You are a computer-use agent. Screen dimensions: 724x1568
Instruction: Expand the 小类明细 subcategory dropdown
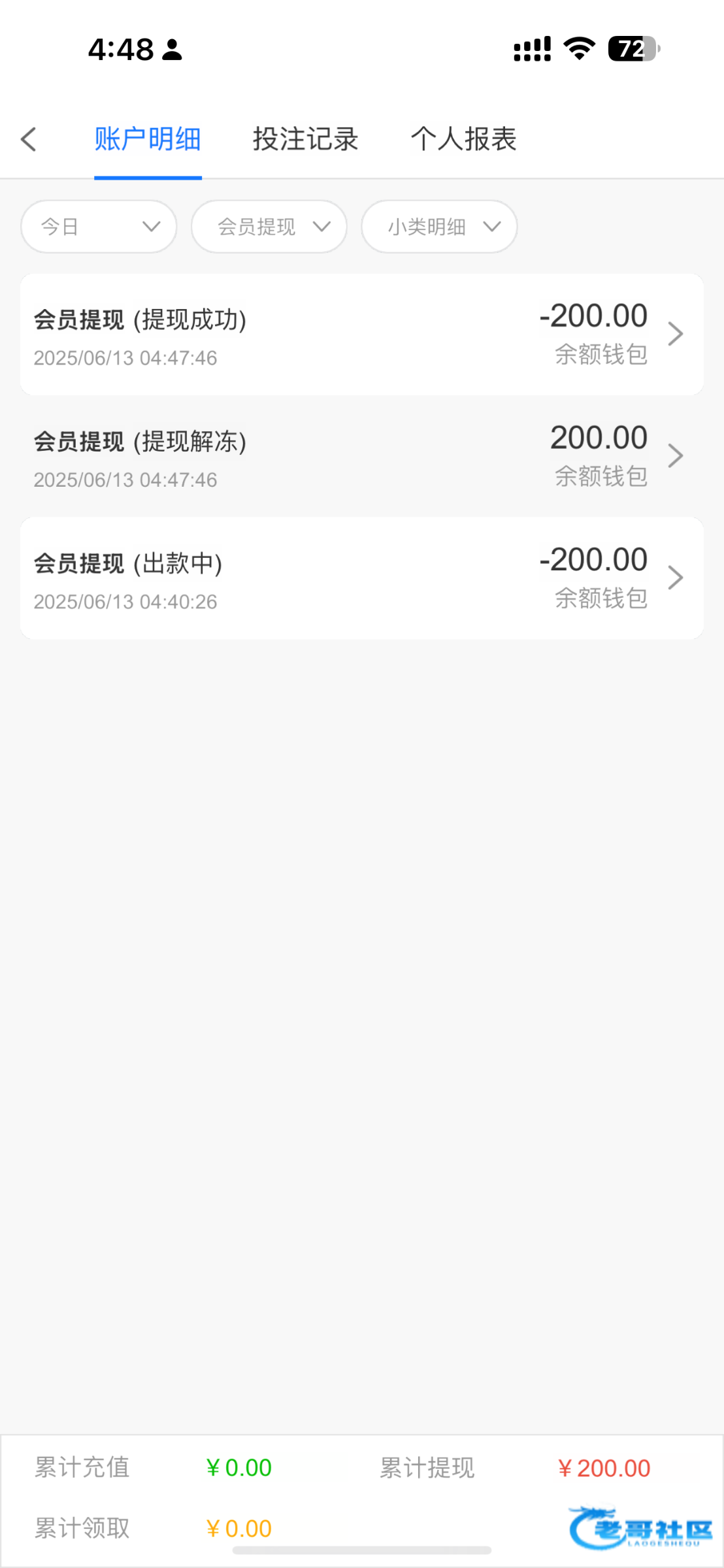click(439, 227)
